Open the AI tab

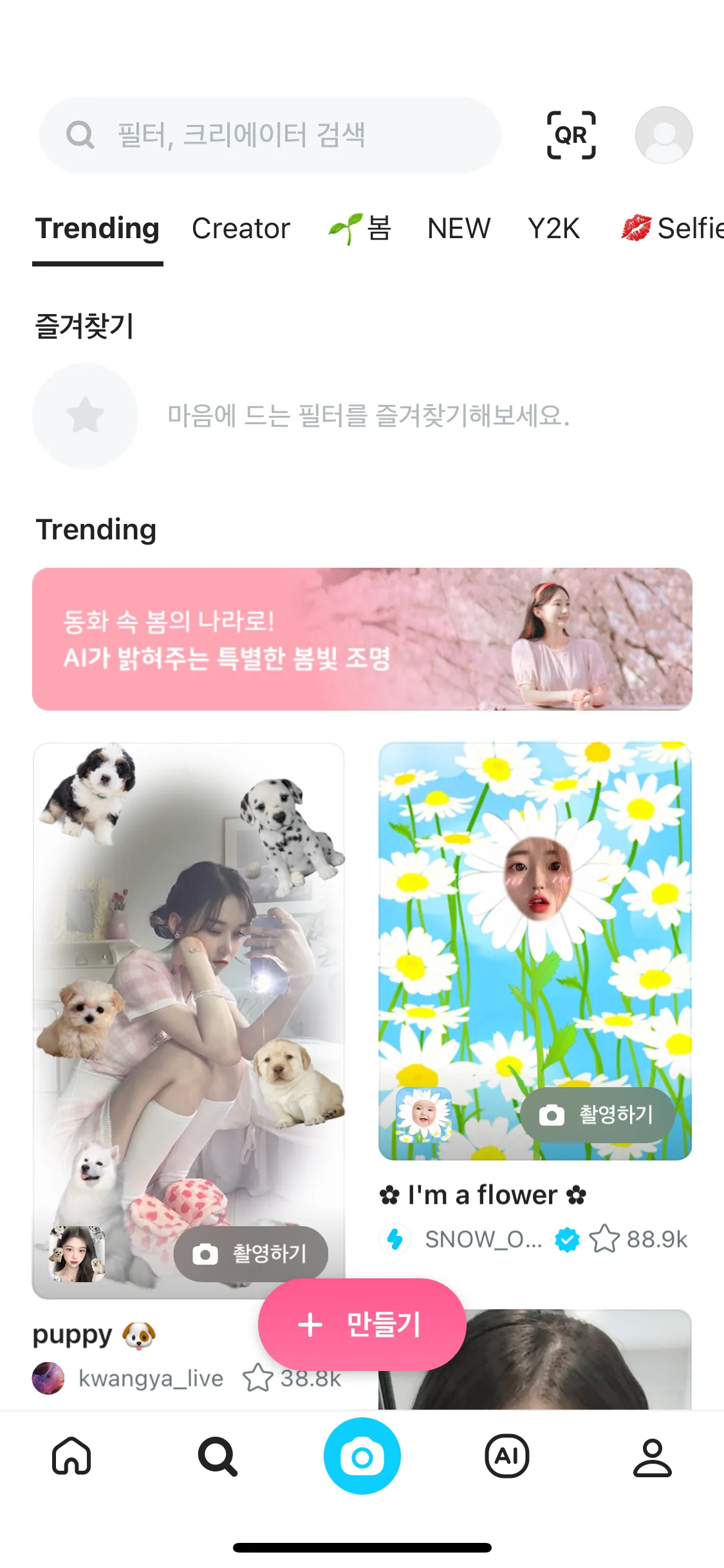point(506,1456)
